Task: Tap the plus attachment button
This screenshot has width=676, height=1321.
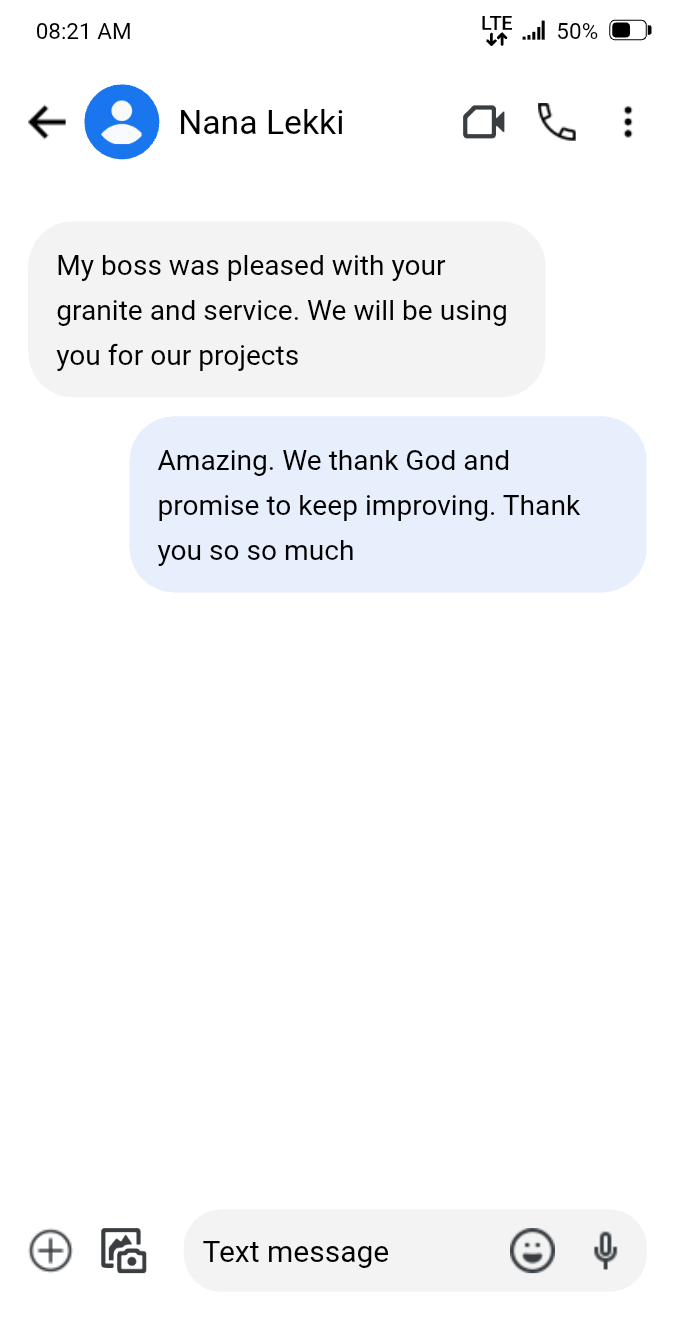Action: click(x=50, y=1251)
